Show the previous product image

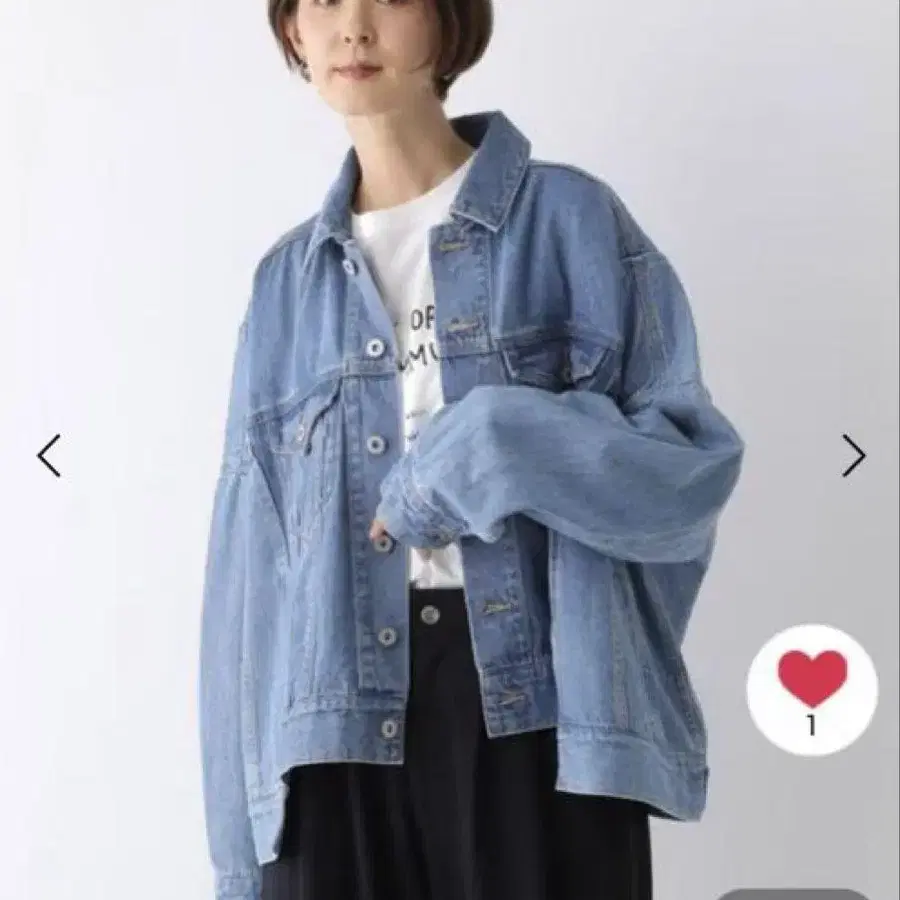click(x=49, y=456)
